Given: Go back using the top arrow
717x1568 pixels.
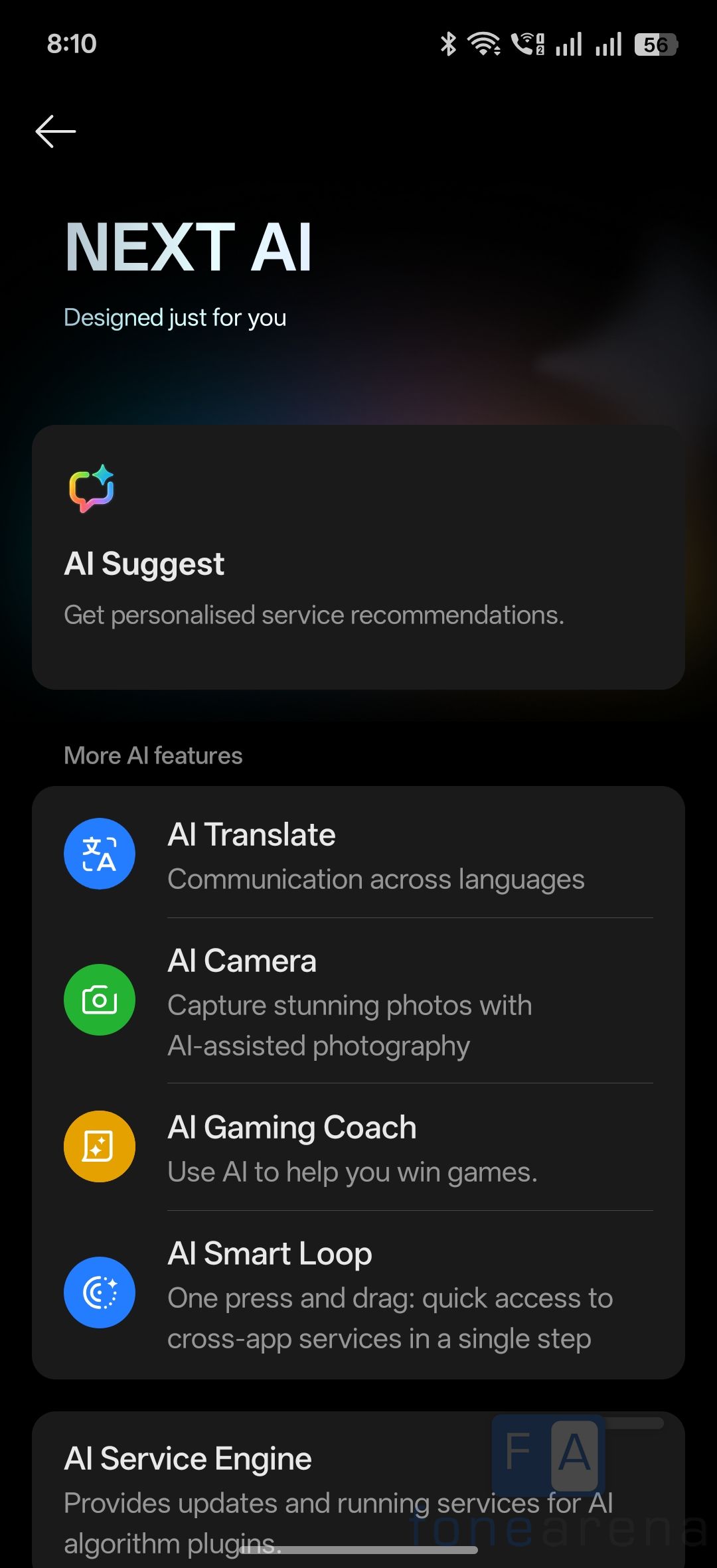Looking at the screenshot, I should [56, 131].
